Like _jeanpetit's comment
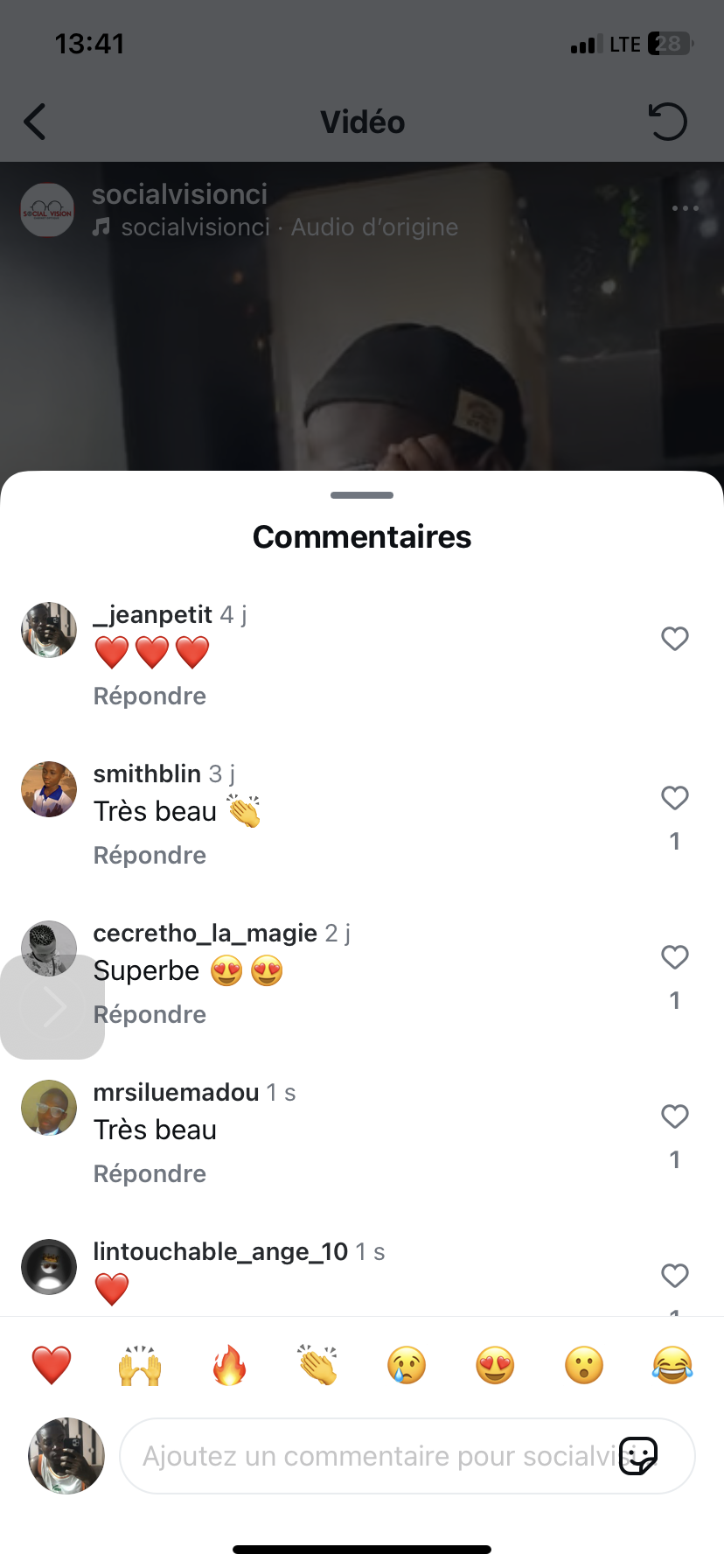 pyautogui.click(x=674, y=639)
